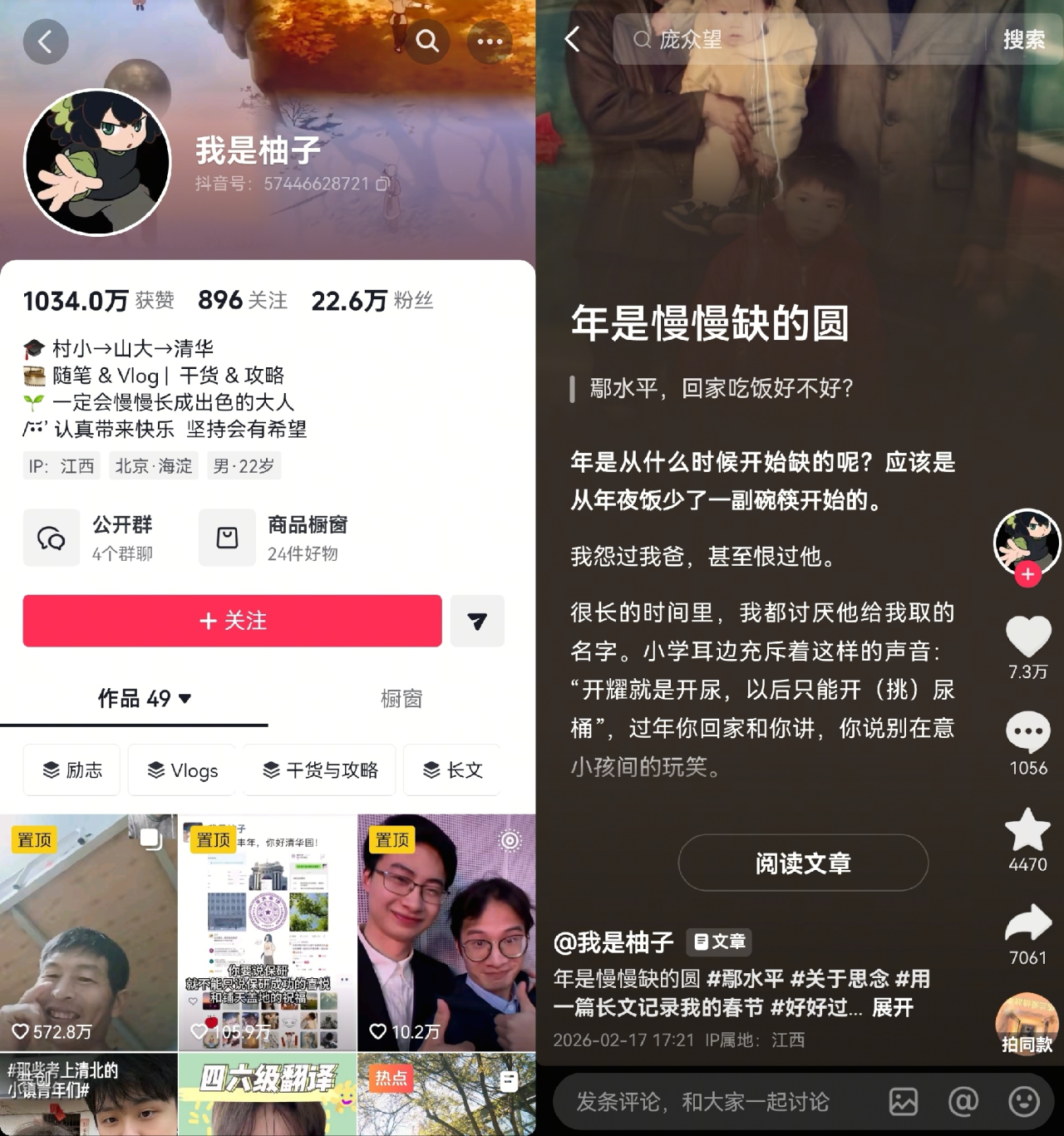Screen dimensions: 1064x1136
Task: Like the article showing 7.3万 likes
Action: 1028,637
